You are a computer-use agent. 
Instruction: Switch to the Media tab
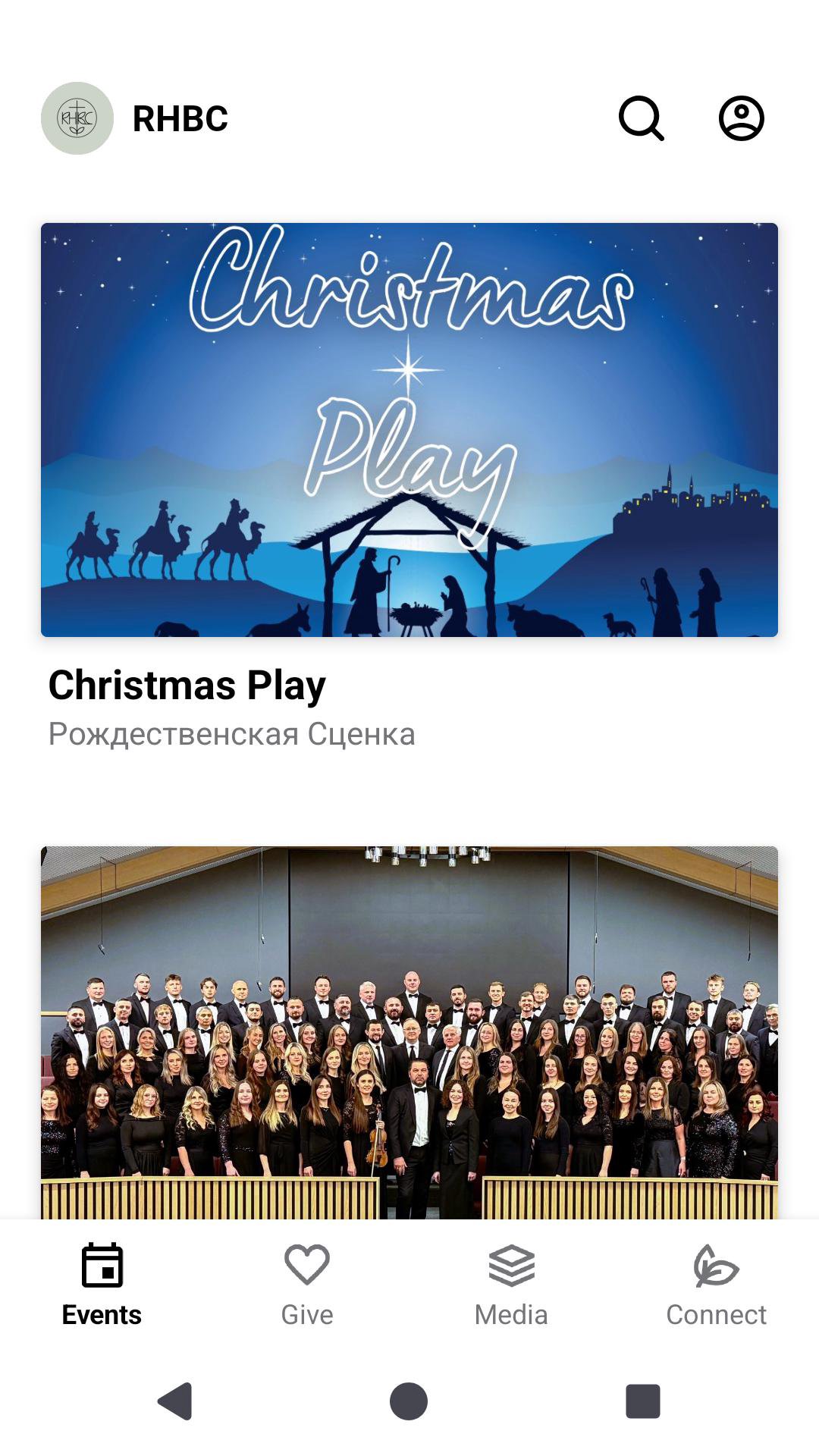511,1286
